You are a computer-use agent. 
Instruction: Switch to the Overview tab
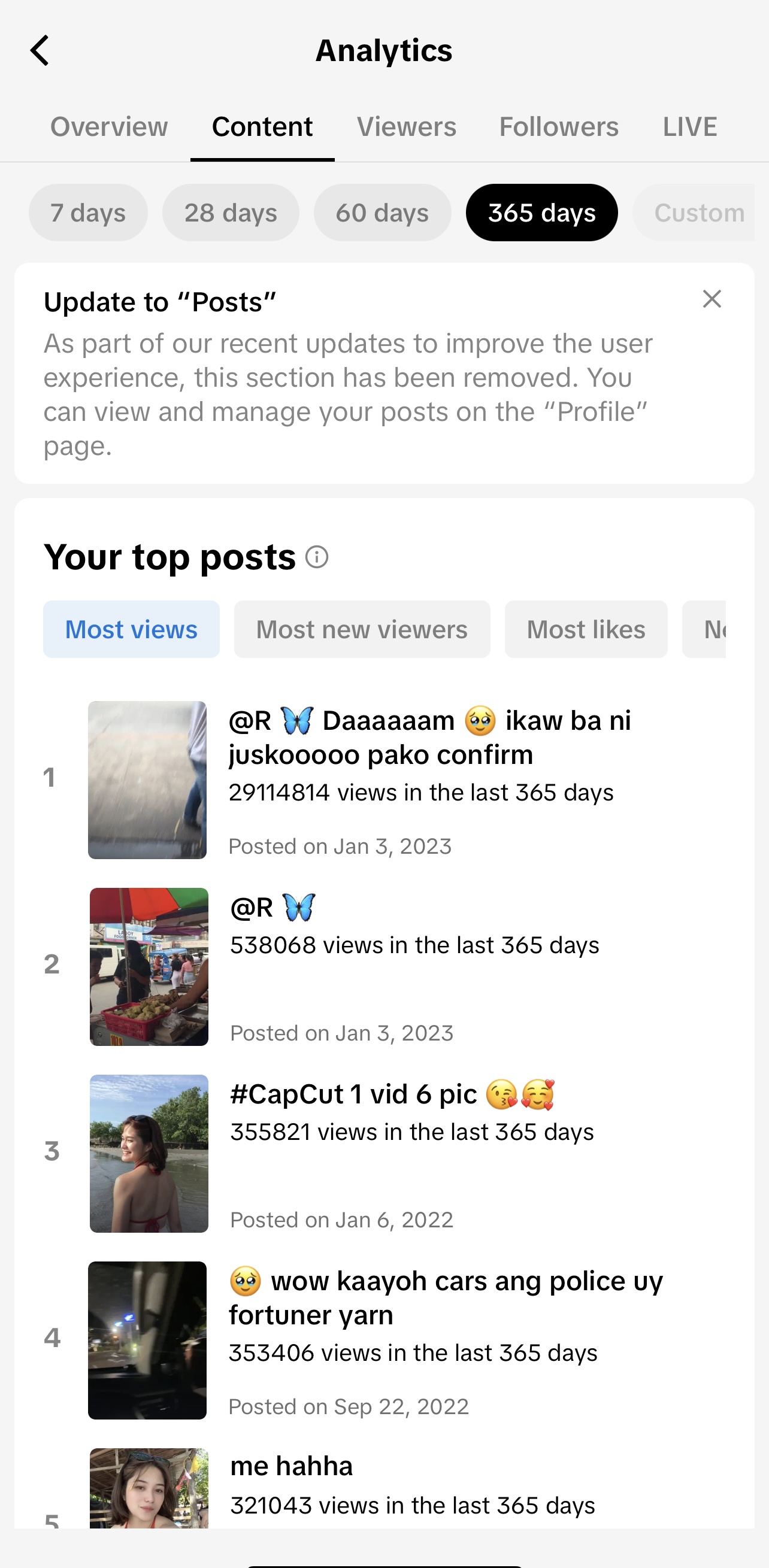109,126
